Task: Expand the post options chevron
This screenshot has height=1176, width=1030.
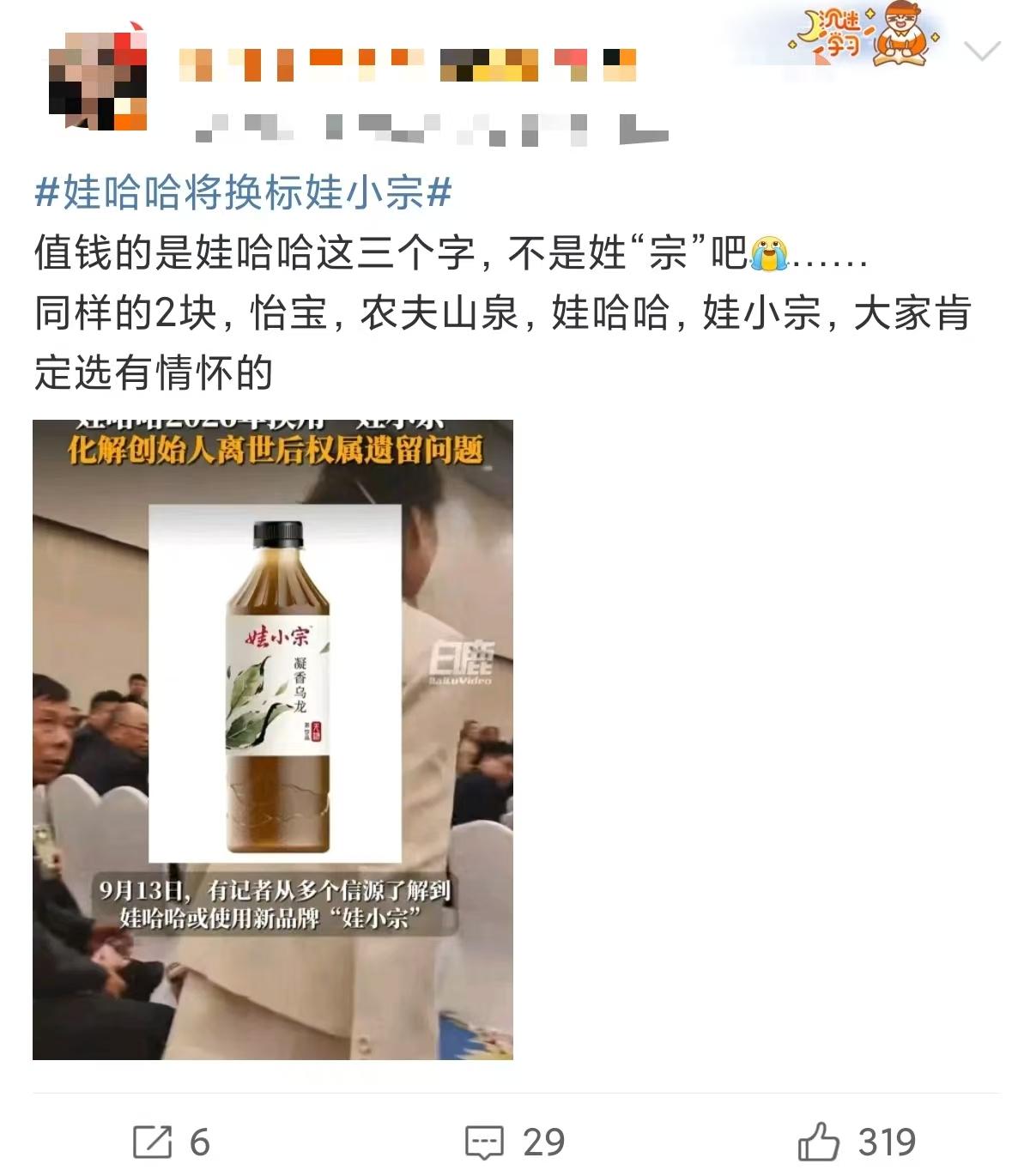Action: (x=982, y=52)
